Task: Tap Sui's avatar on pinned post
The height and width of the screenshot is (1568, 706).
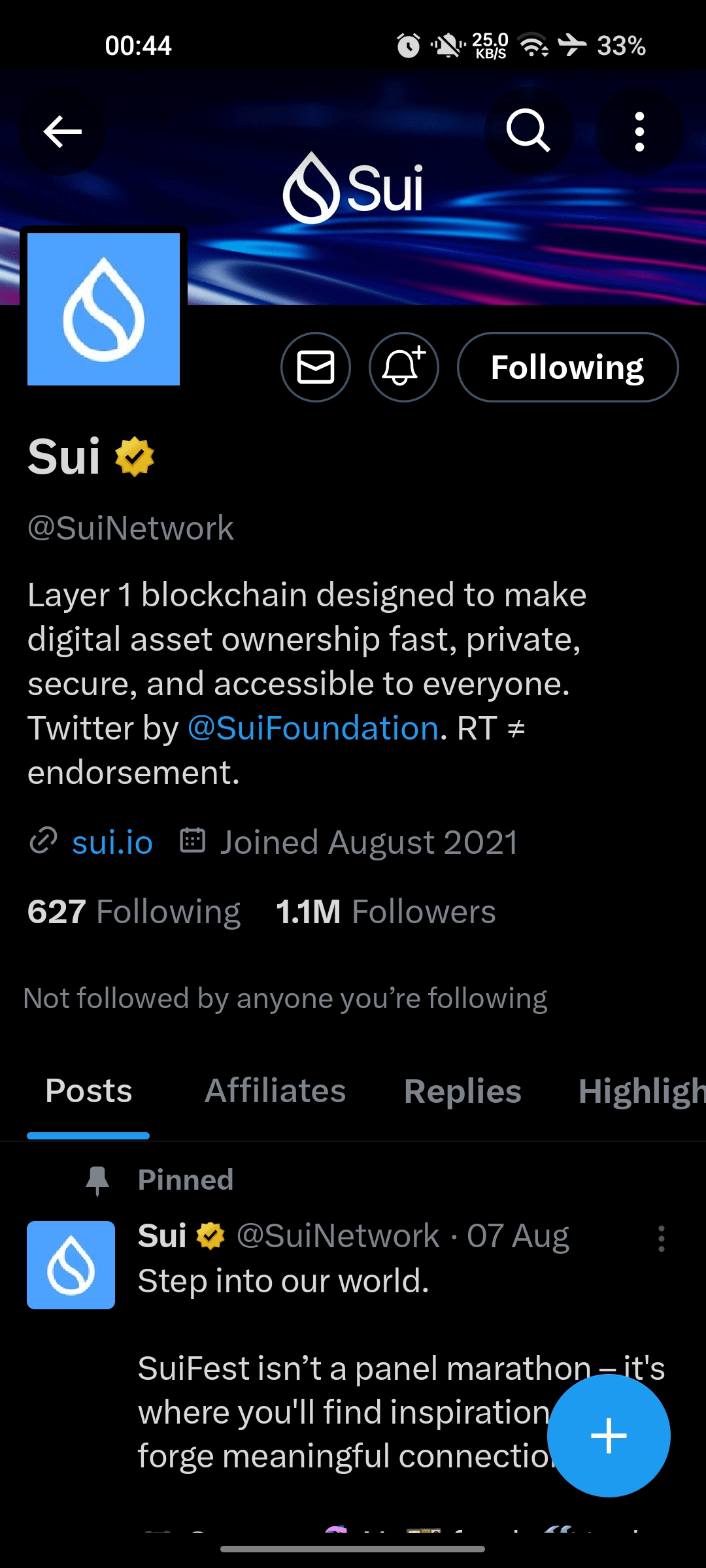Action: coord(71,1265)
